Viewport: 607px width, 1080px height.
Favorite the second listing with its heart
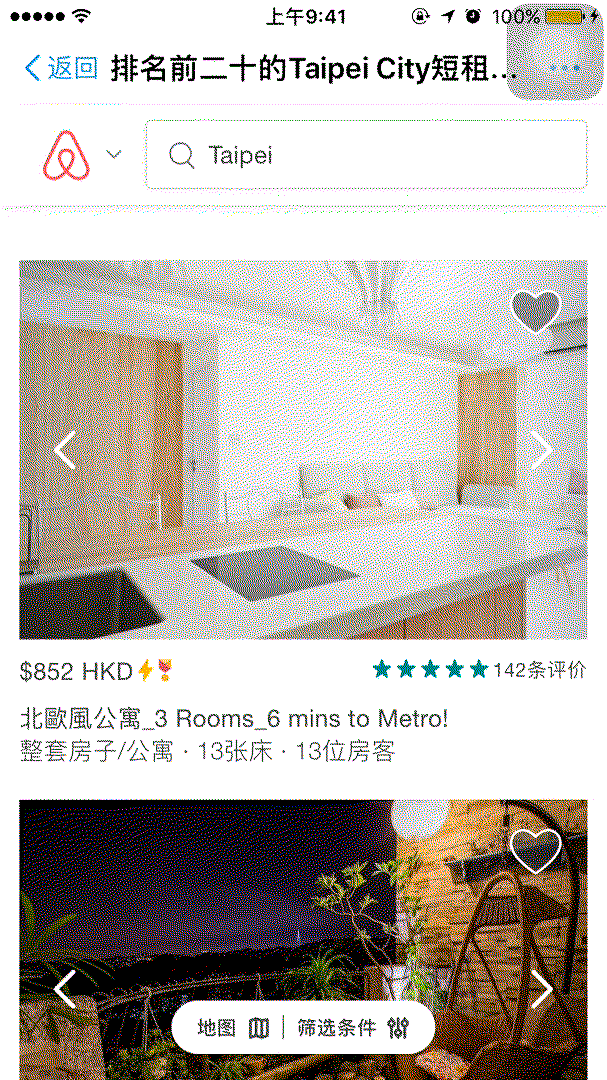tap(536, 851)
